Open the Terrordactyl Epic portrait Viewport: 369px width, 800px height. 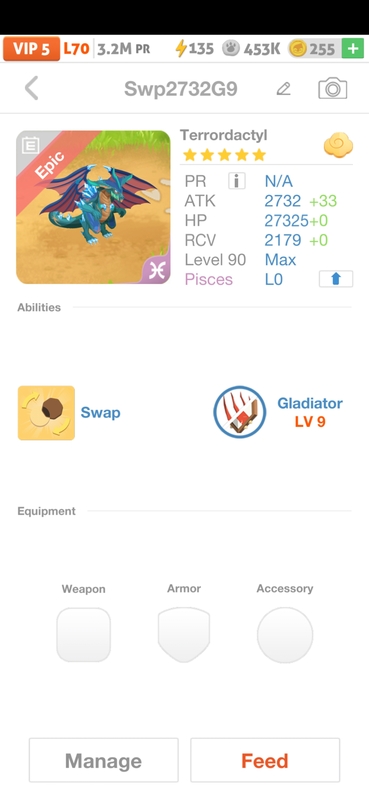tap(93, 207)
